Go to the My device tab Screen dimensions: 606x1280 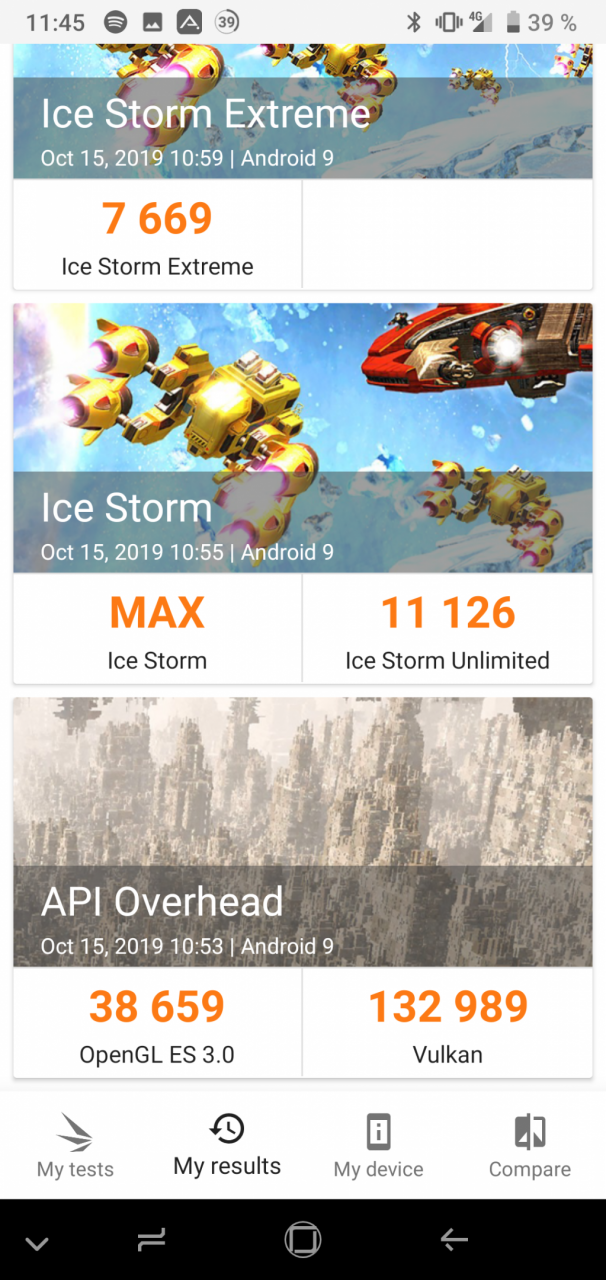[378, 1145]
